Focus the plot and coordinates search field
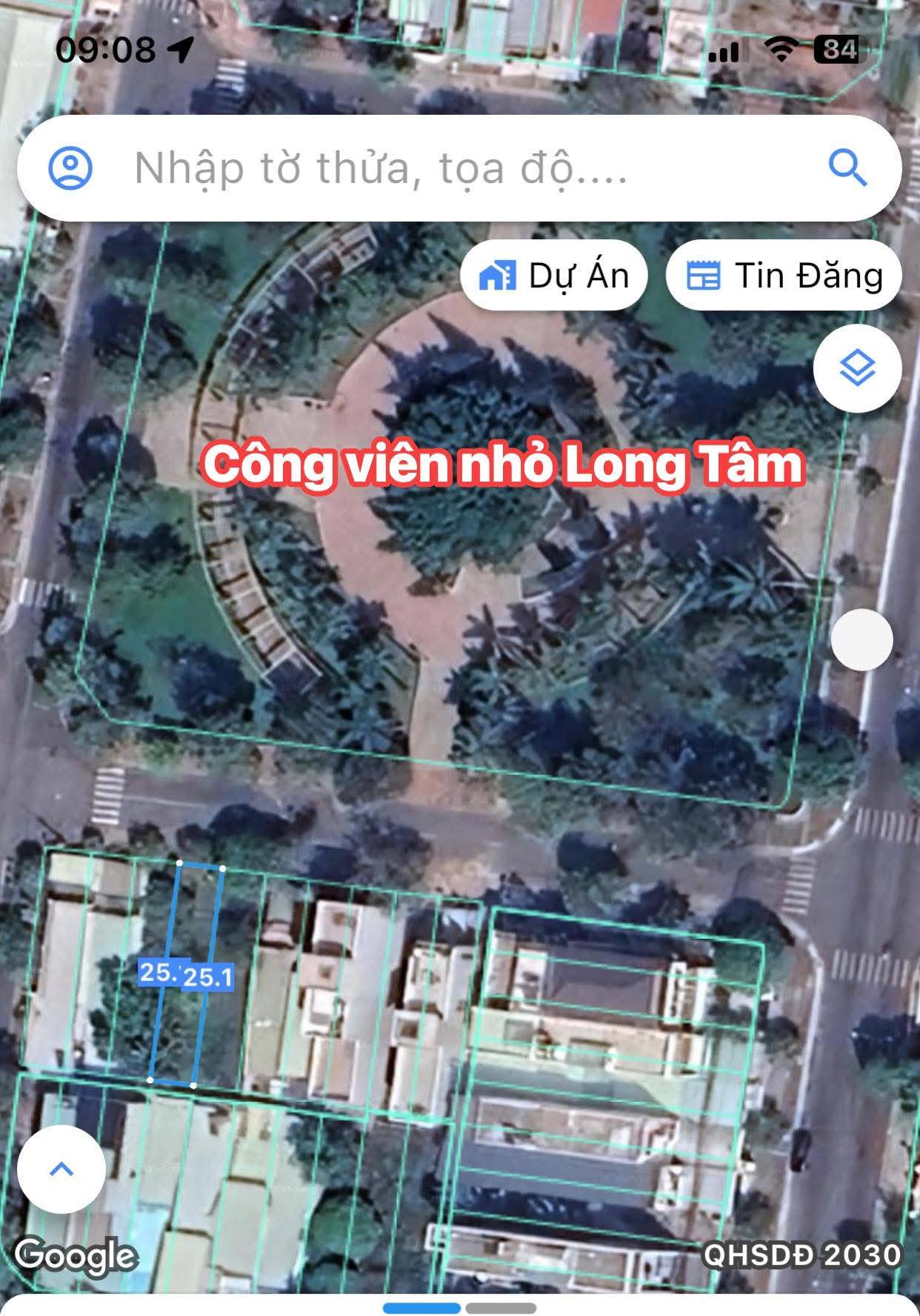 [444, 168]
